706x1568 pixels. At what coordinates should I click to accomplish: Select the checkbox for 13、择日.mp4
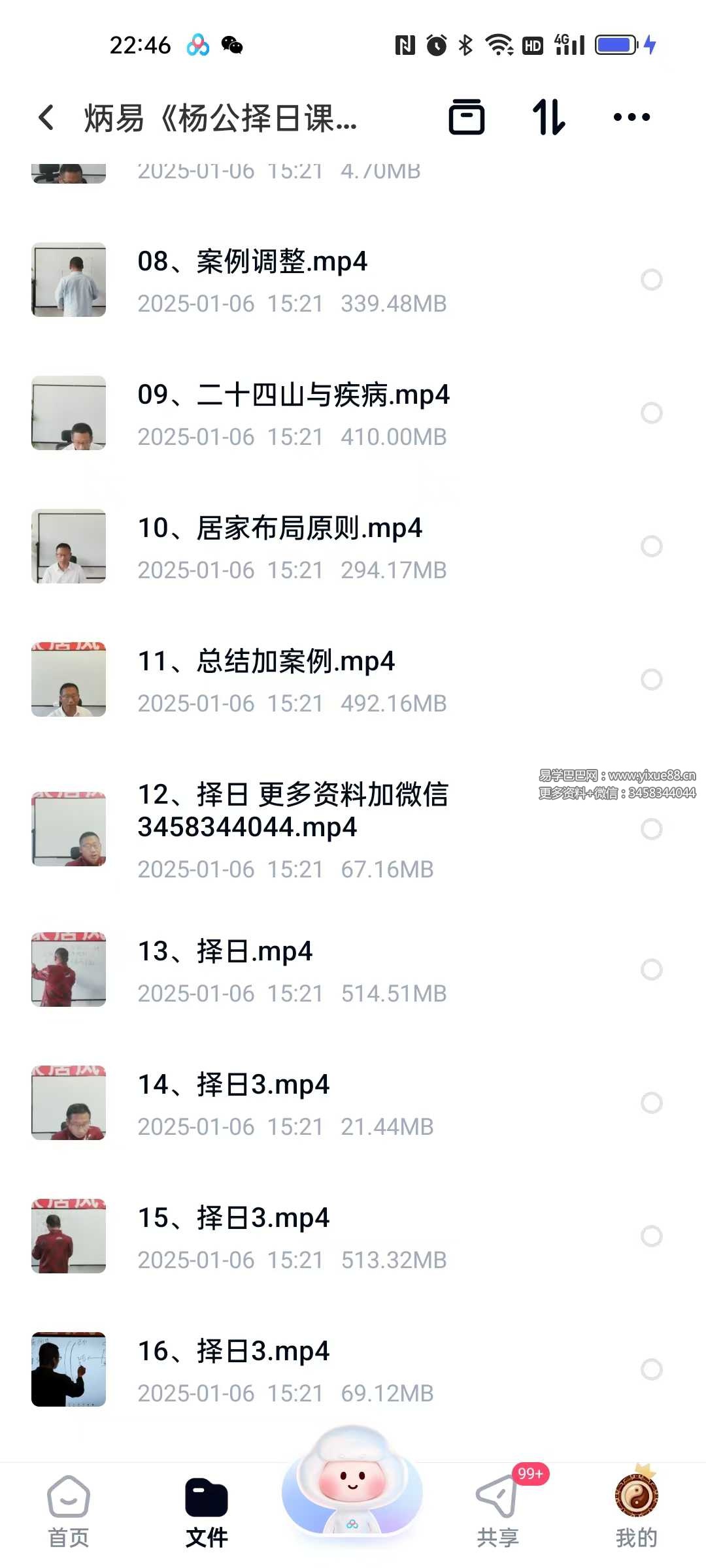point(651,970)
